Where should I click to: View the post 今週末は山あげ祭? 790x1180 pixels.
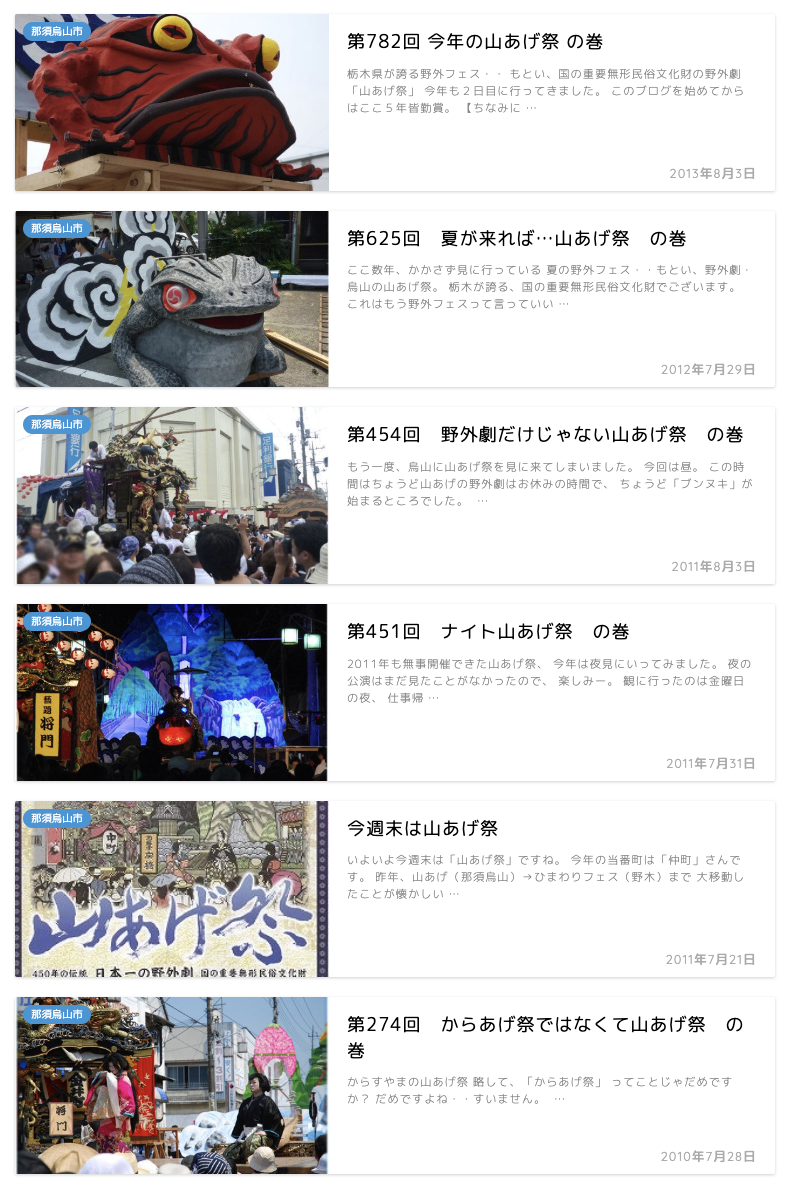422,829
